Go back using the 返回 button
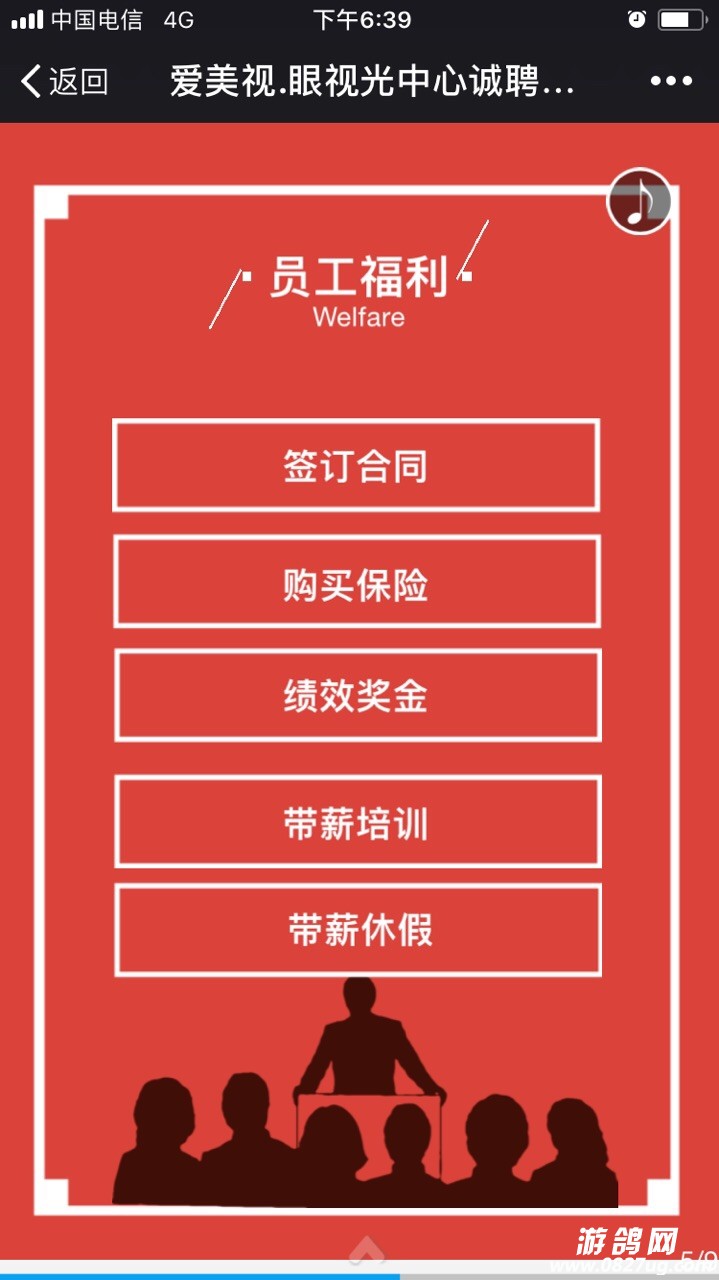719x1280 pixels. 64,81
